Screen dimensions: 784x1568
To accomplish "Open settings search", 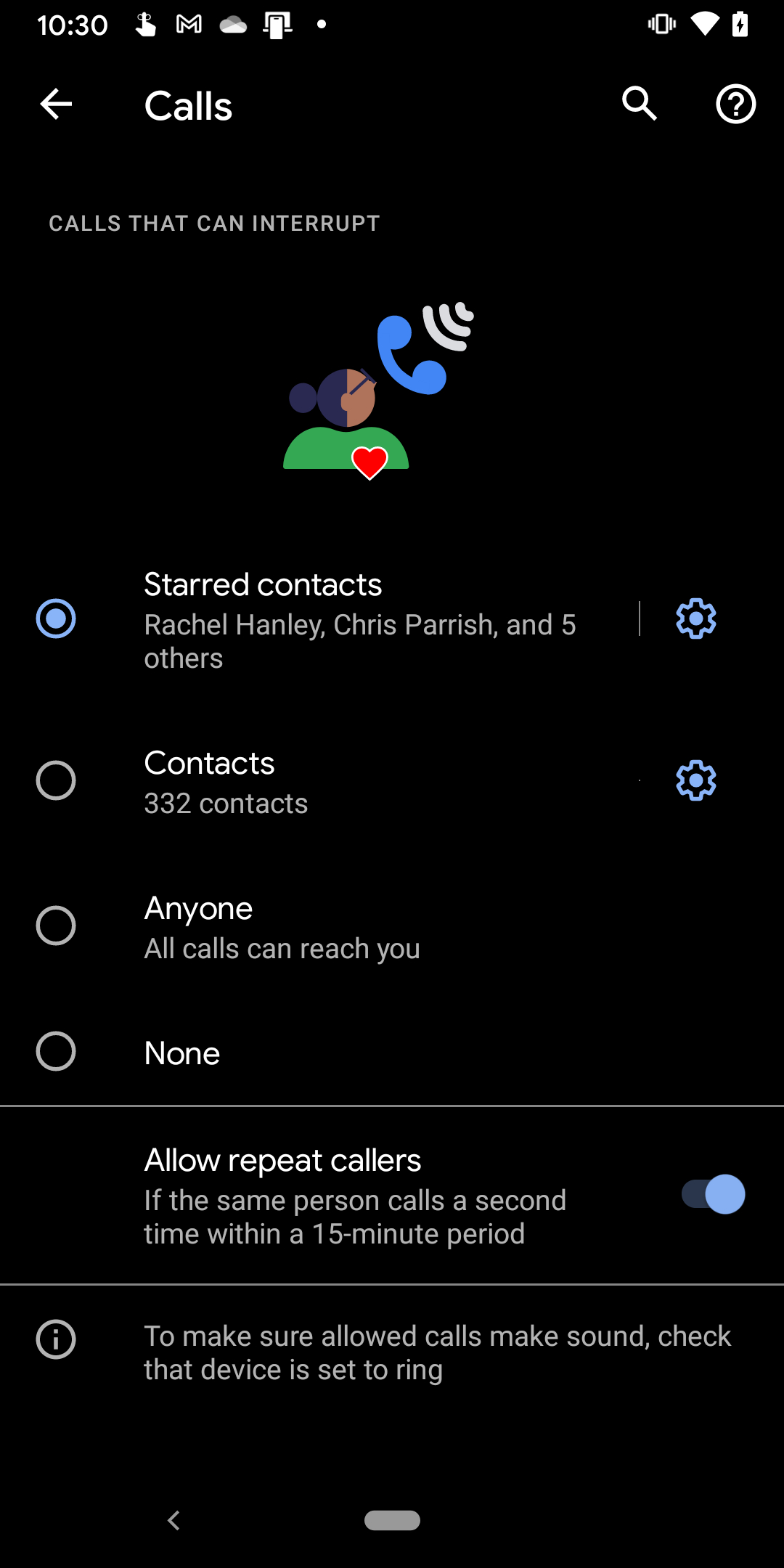I will (x=640, y=105).
